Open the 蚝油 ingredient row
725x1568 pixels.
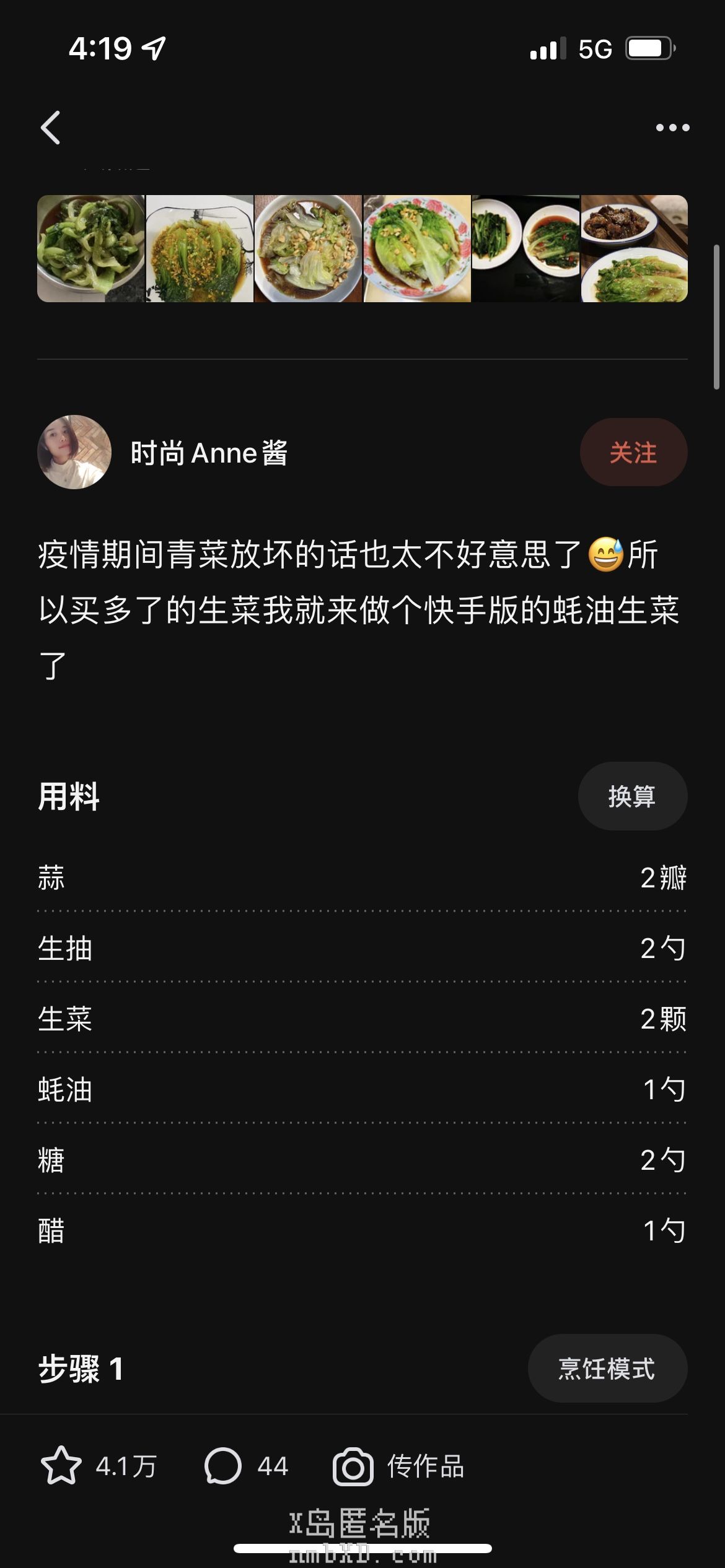tap(362, 1090)
